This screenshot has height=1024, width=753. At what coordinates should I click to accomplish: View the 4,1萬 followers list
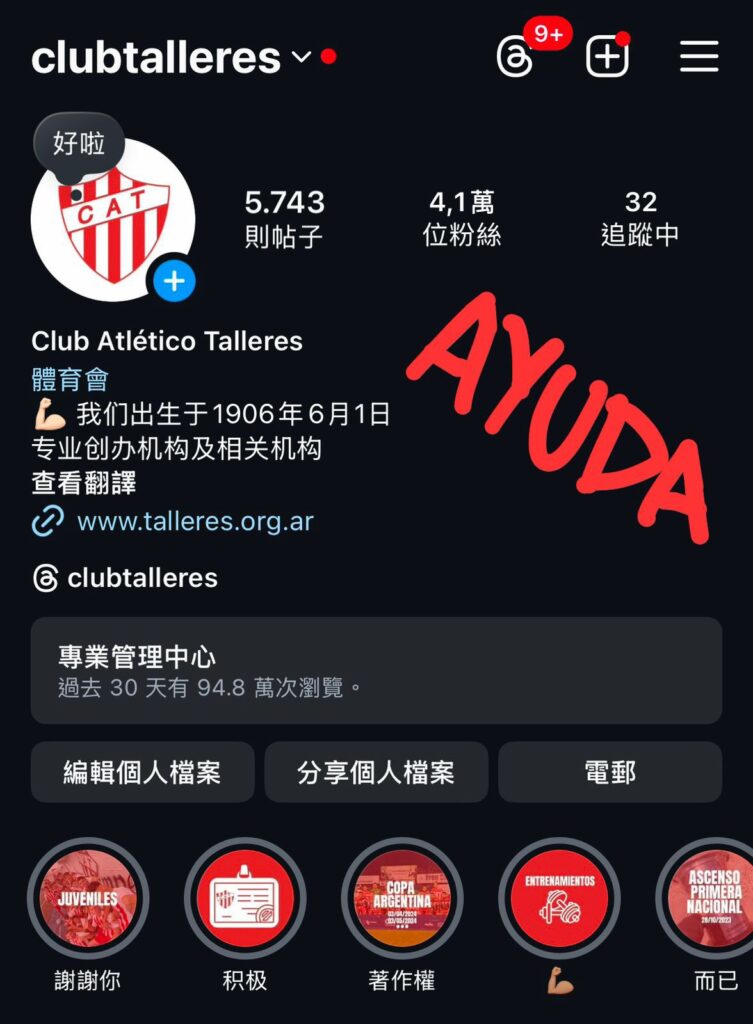point(461,218)
